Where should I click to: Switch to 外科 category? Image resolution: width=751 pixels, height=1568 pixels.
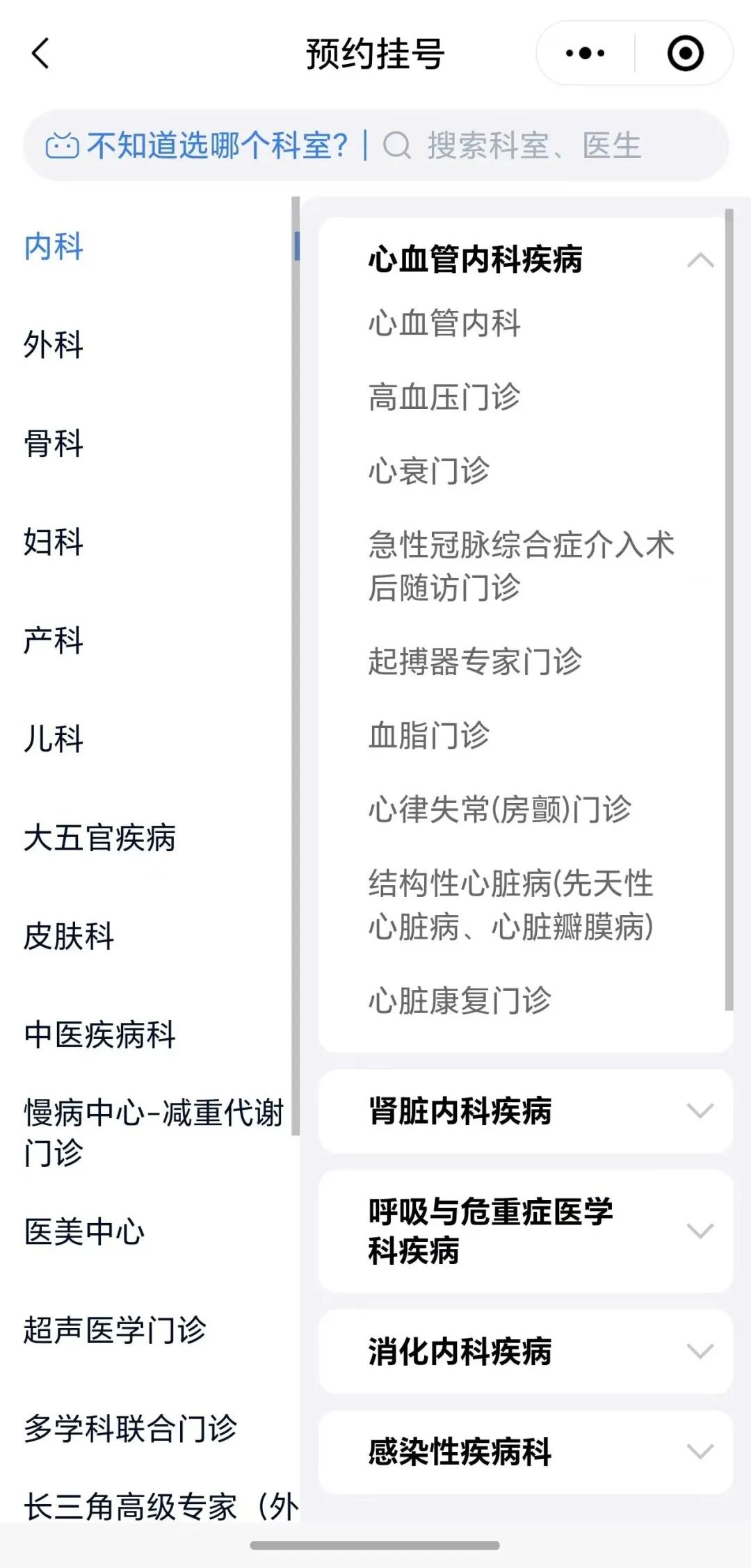coord(54,345)
